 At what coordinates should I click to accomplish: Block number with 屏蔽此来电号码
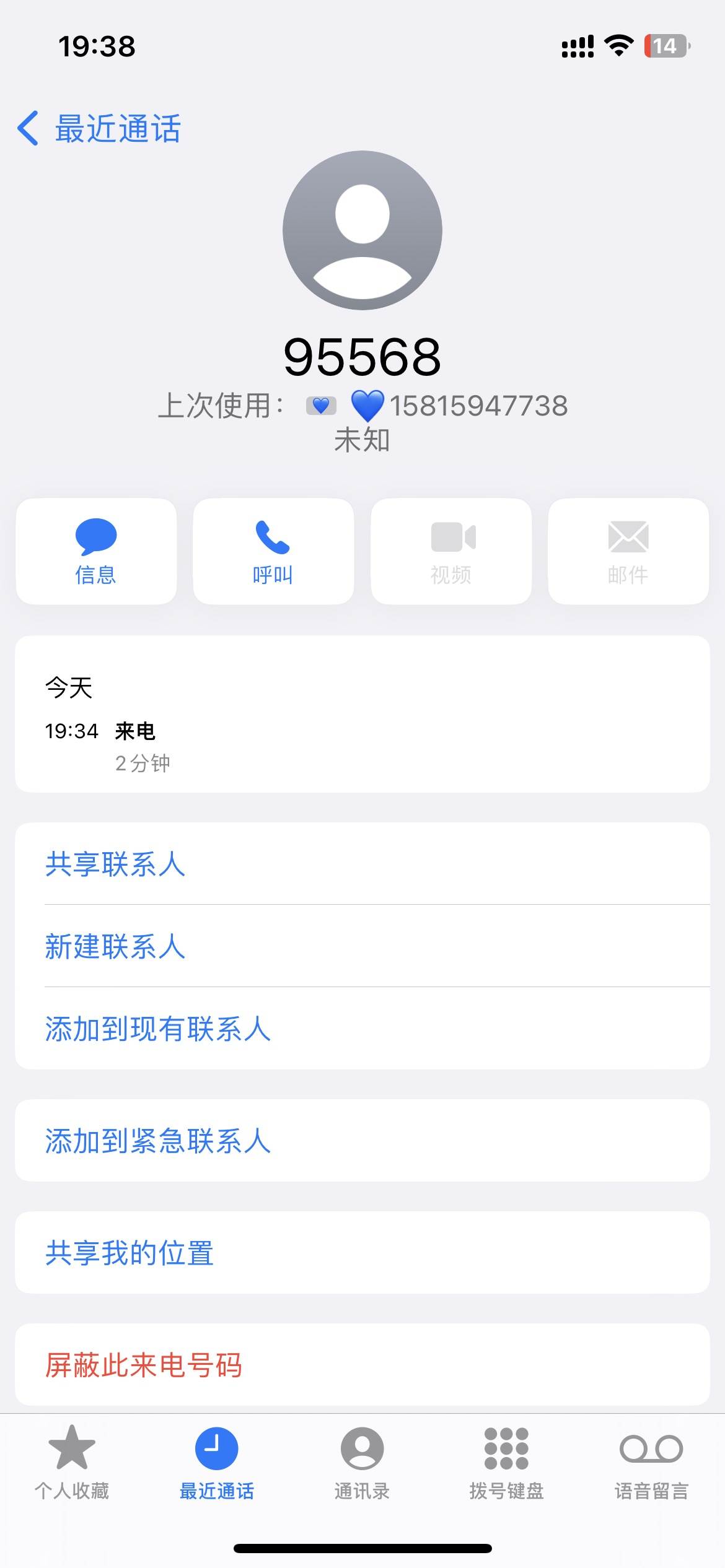[x=362, y=1365]
